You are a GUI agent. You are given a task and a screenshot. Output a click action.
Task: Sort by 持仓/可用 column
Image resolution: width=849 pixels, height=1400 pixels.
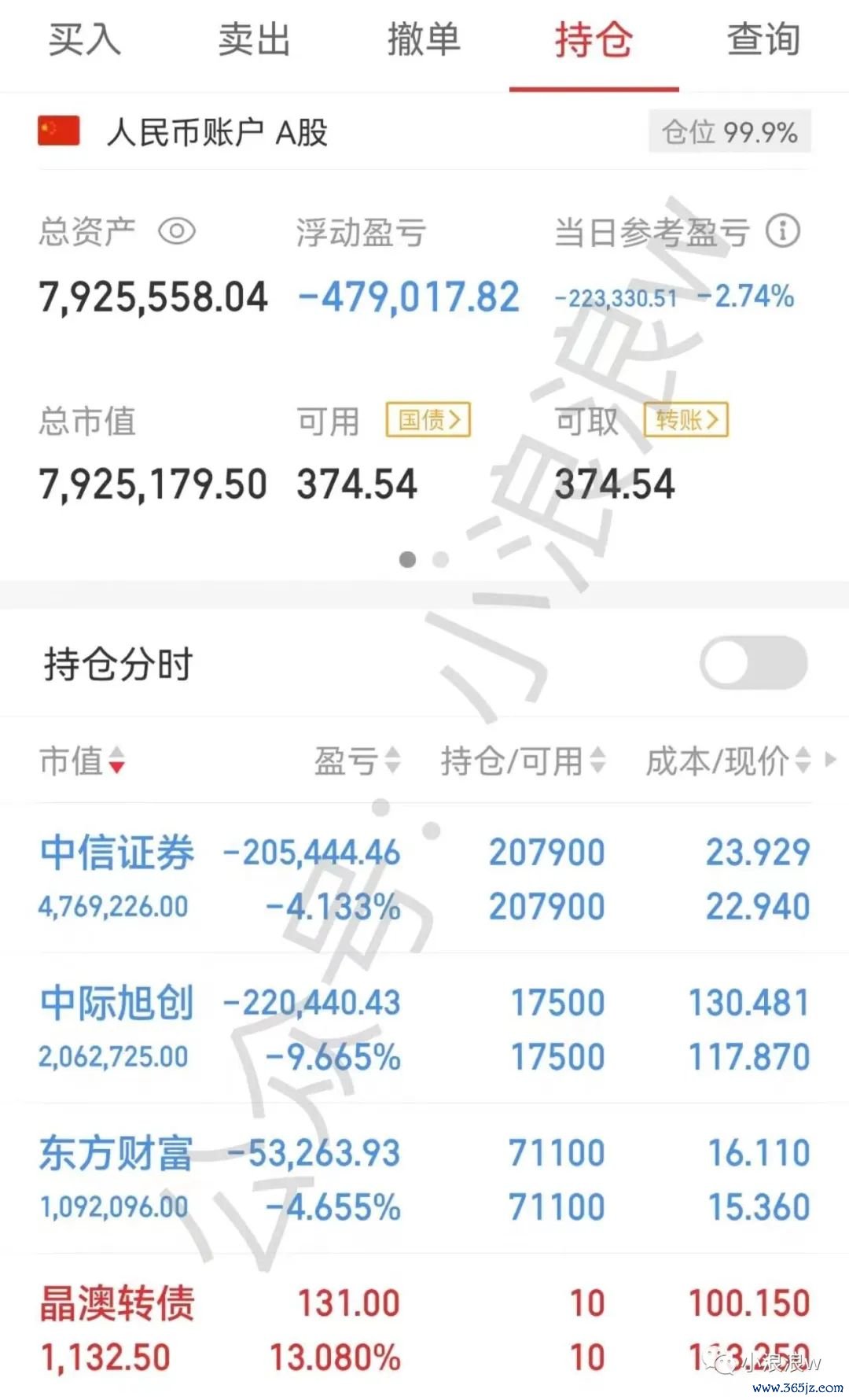[x=524, y=761]
